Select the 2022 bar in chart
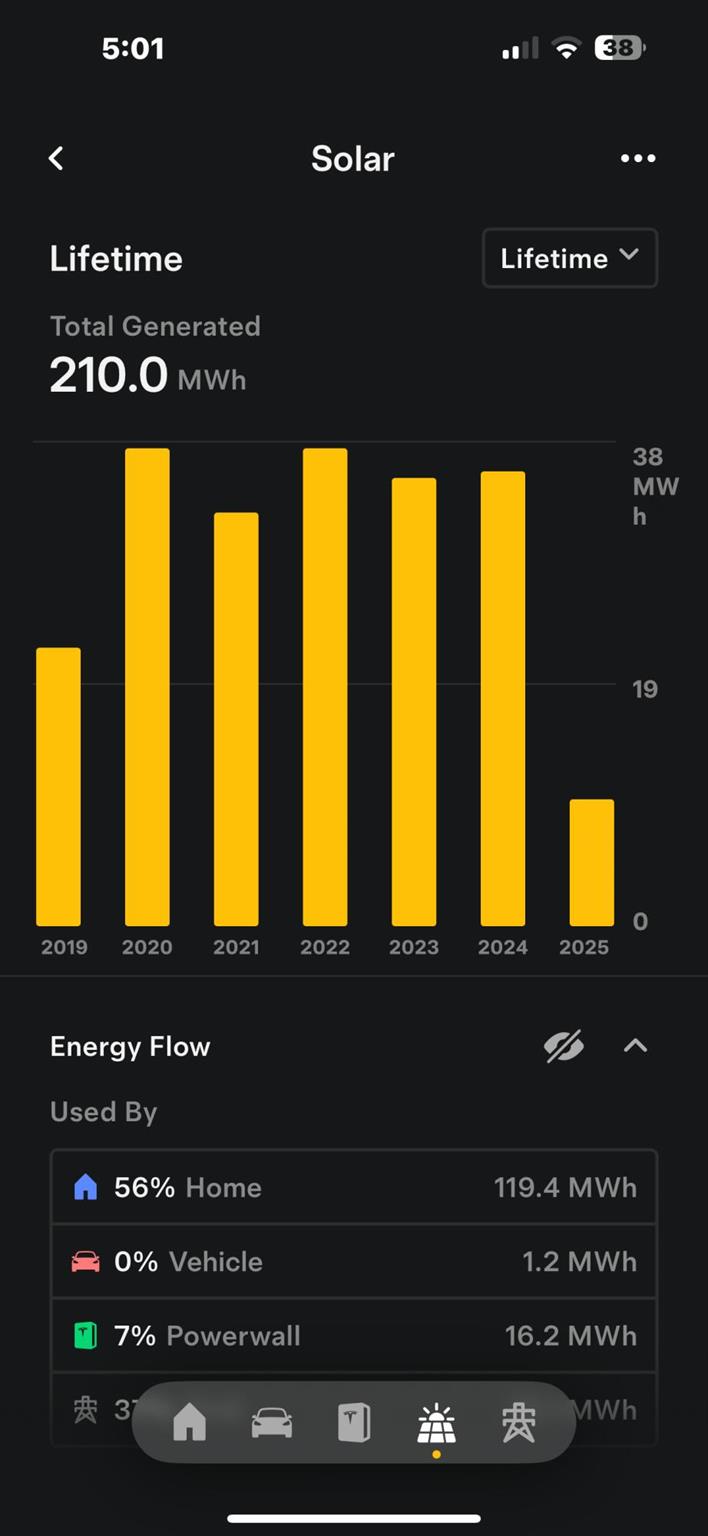708x1536 pixels. [325, 687]
